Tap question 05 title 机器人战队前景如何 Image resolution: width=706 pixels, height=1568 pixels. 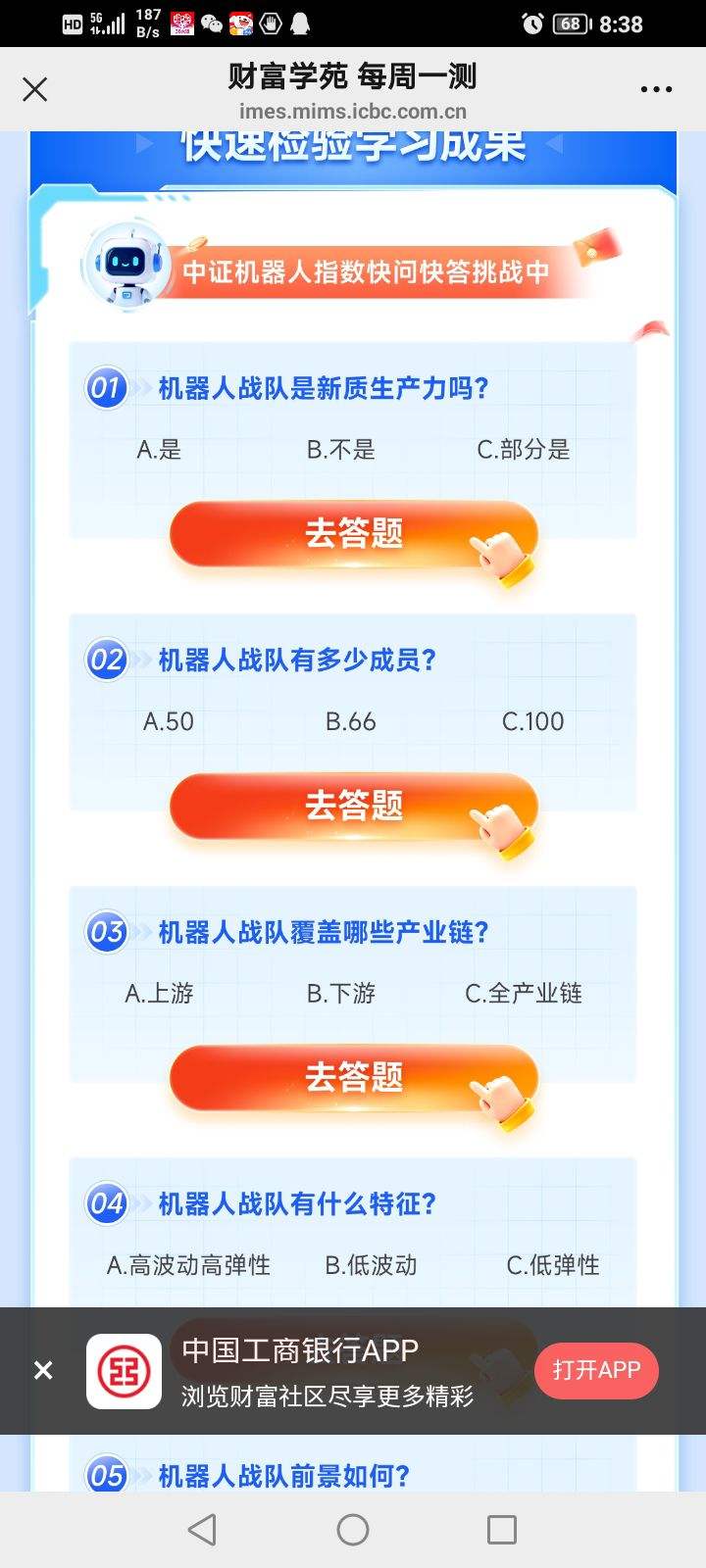pyautogui.click(x=284, y=1475)
